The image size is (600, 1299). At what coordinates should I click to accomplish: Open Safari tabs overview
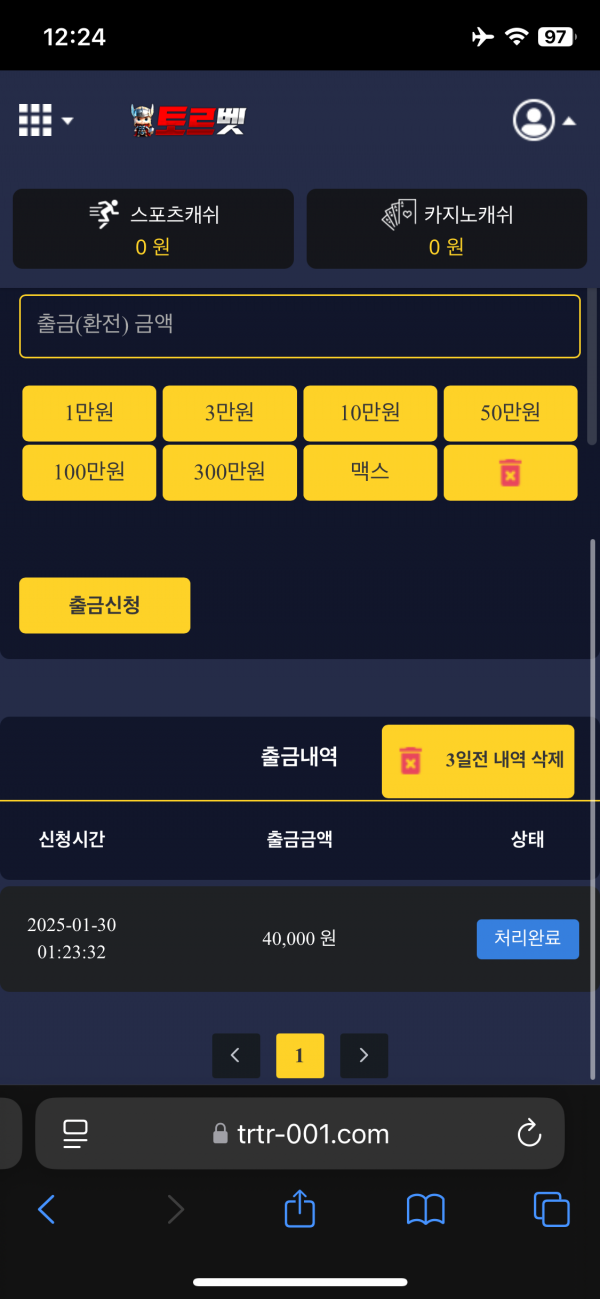(x=551, y=1210)
